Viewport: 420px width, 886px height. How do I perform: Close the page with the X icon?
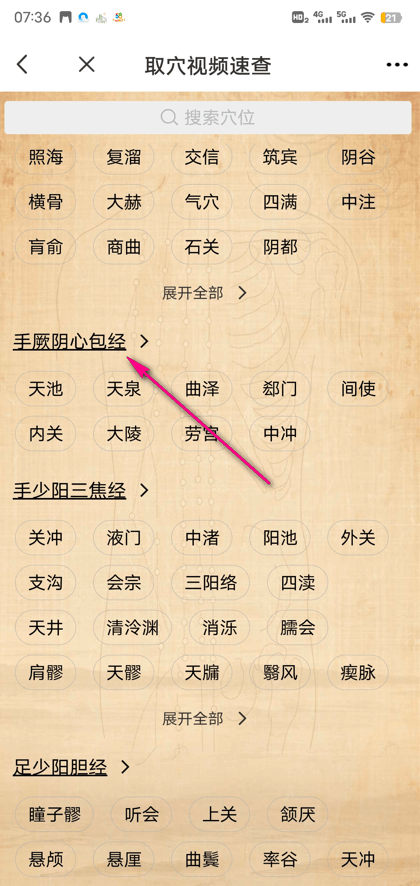(x=86, y=65)
